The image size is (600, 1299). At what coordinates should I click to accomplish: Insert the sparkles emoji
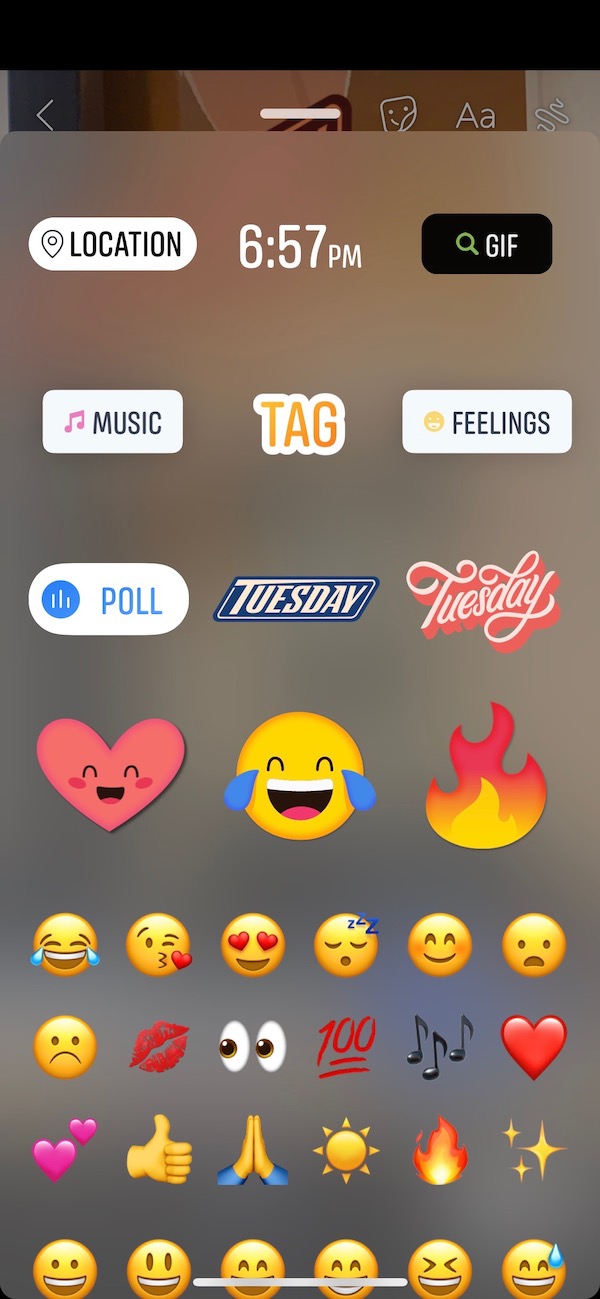533,1148
